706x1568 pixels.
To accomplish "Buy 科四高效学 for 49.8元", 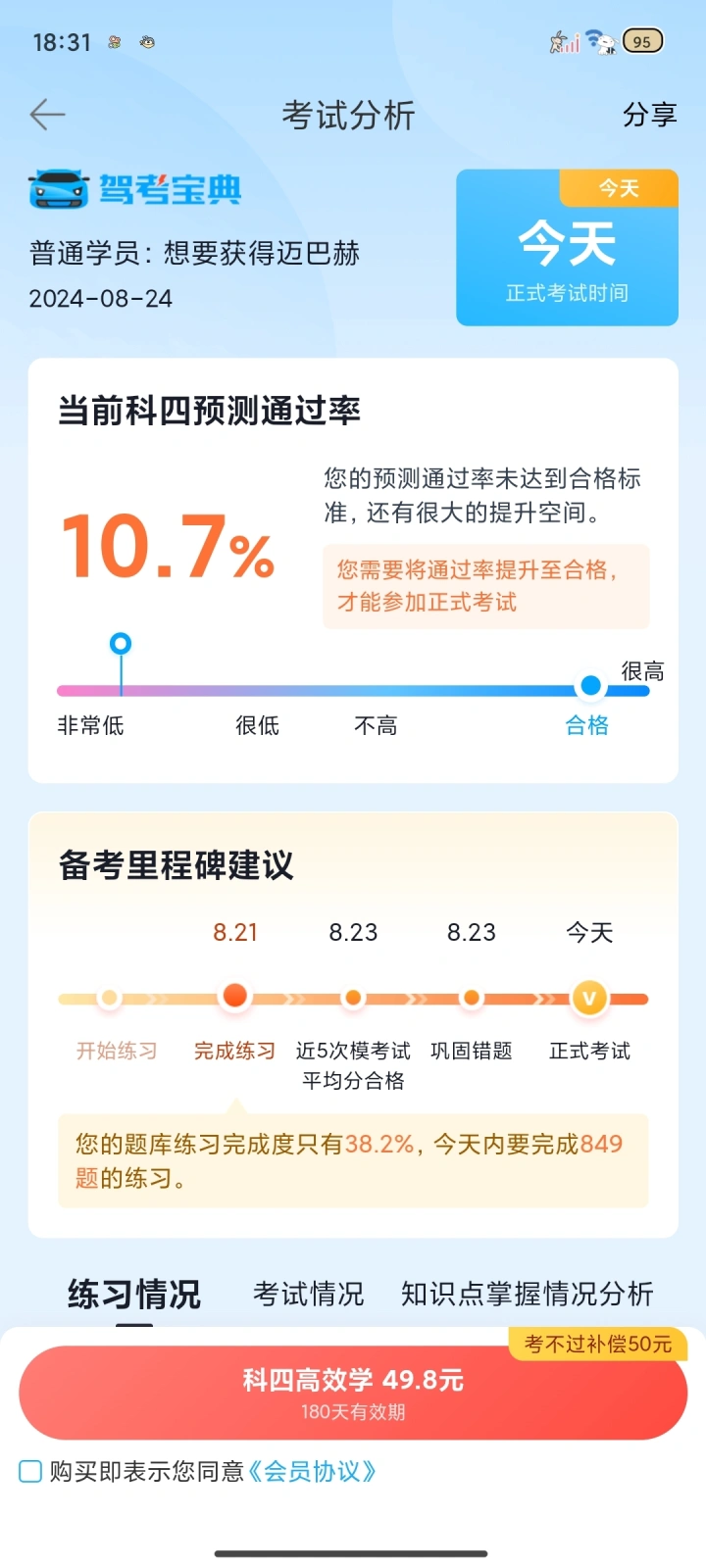I will click(353, 1393).
